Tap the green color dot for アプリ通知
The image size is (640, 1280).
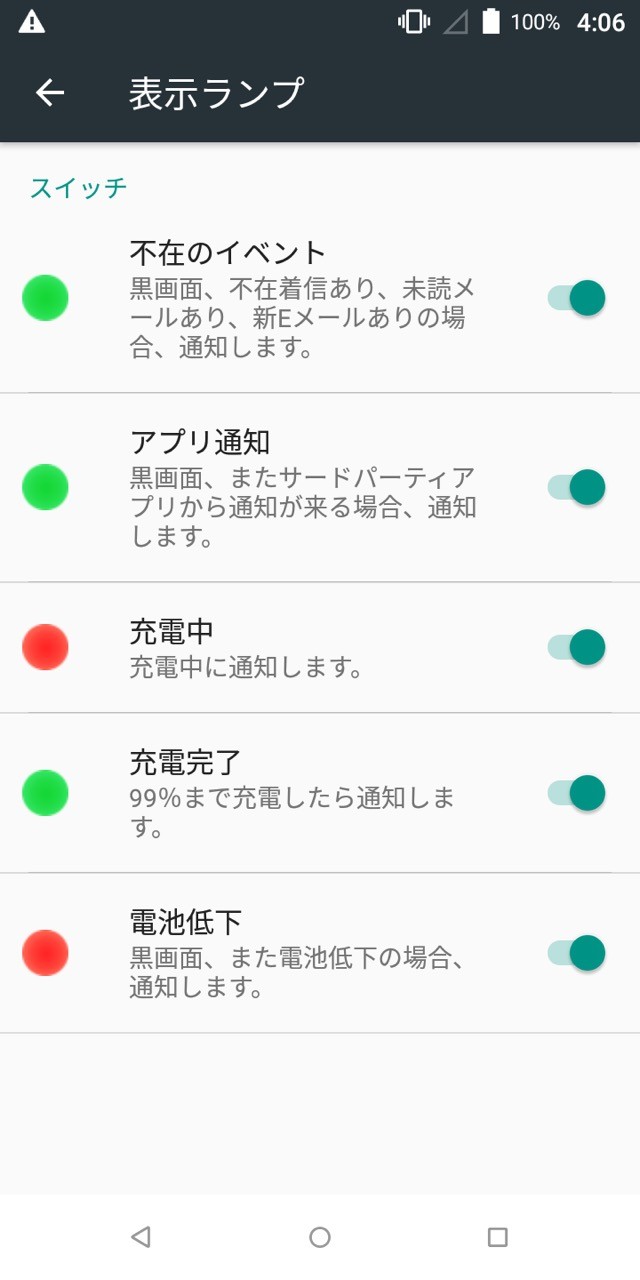(x=45, y=487)
